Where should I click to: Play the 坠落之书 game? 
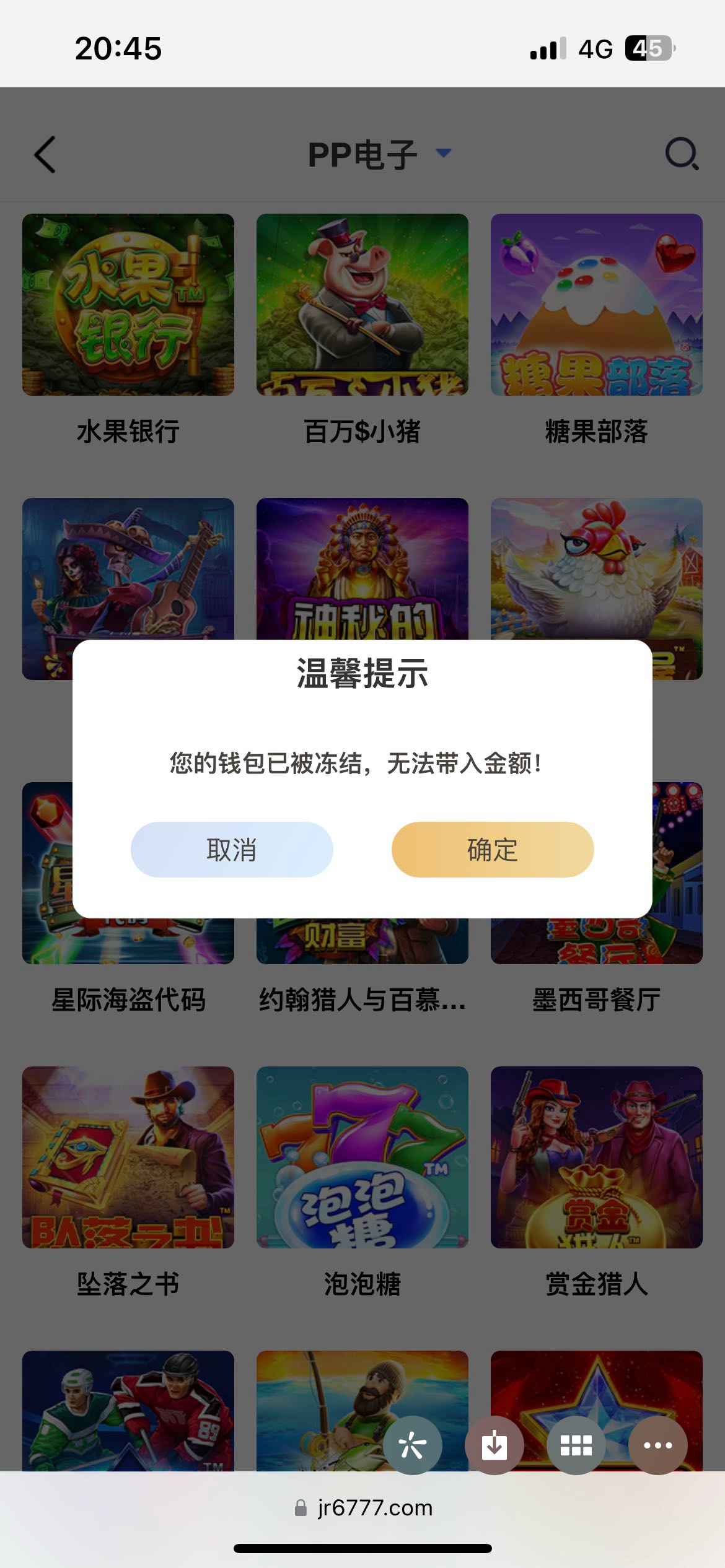pos(128,1157)
